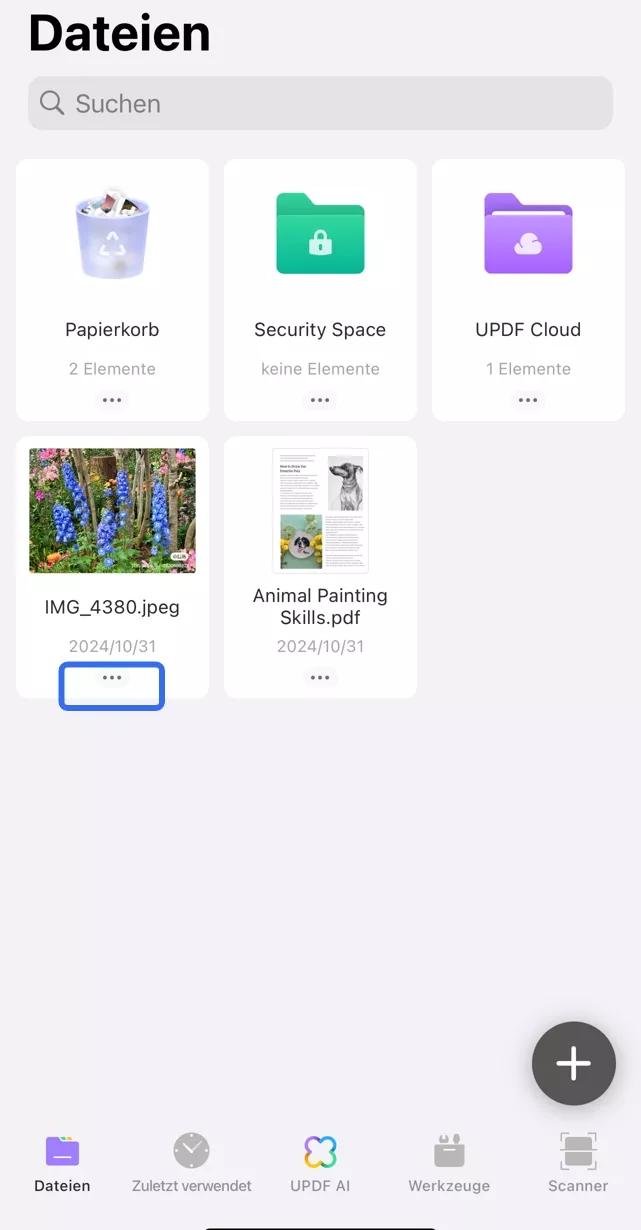Open Animal Painting Skills.pdf
641x1230 pixels.
pos(320,511)
